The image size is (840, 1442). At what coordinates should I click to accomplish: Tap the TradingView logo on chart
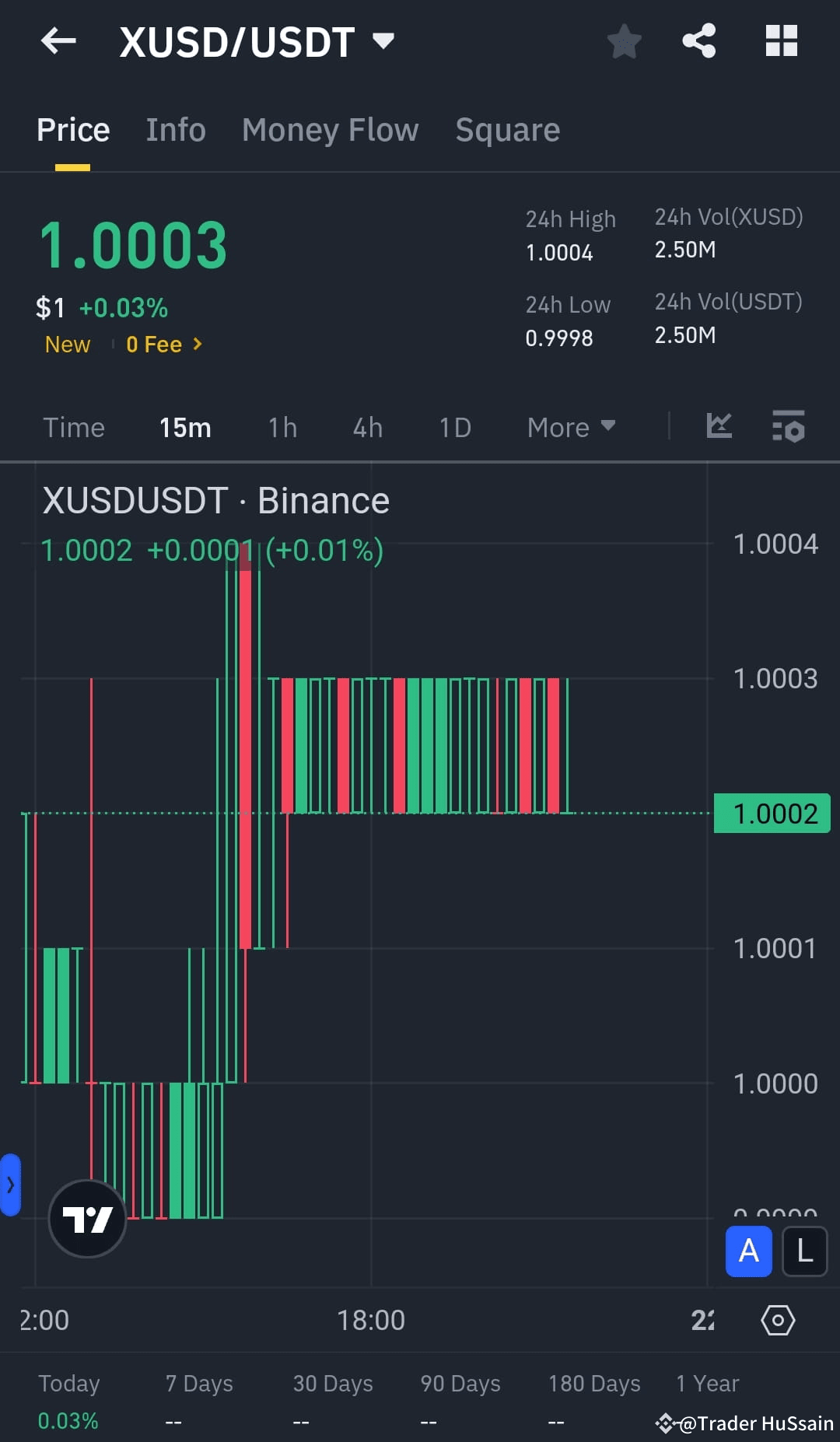pyautogui.click(x=88, y=1218)
